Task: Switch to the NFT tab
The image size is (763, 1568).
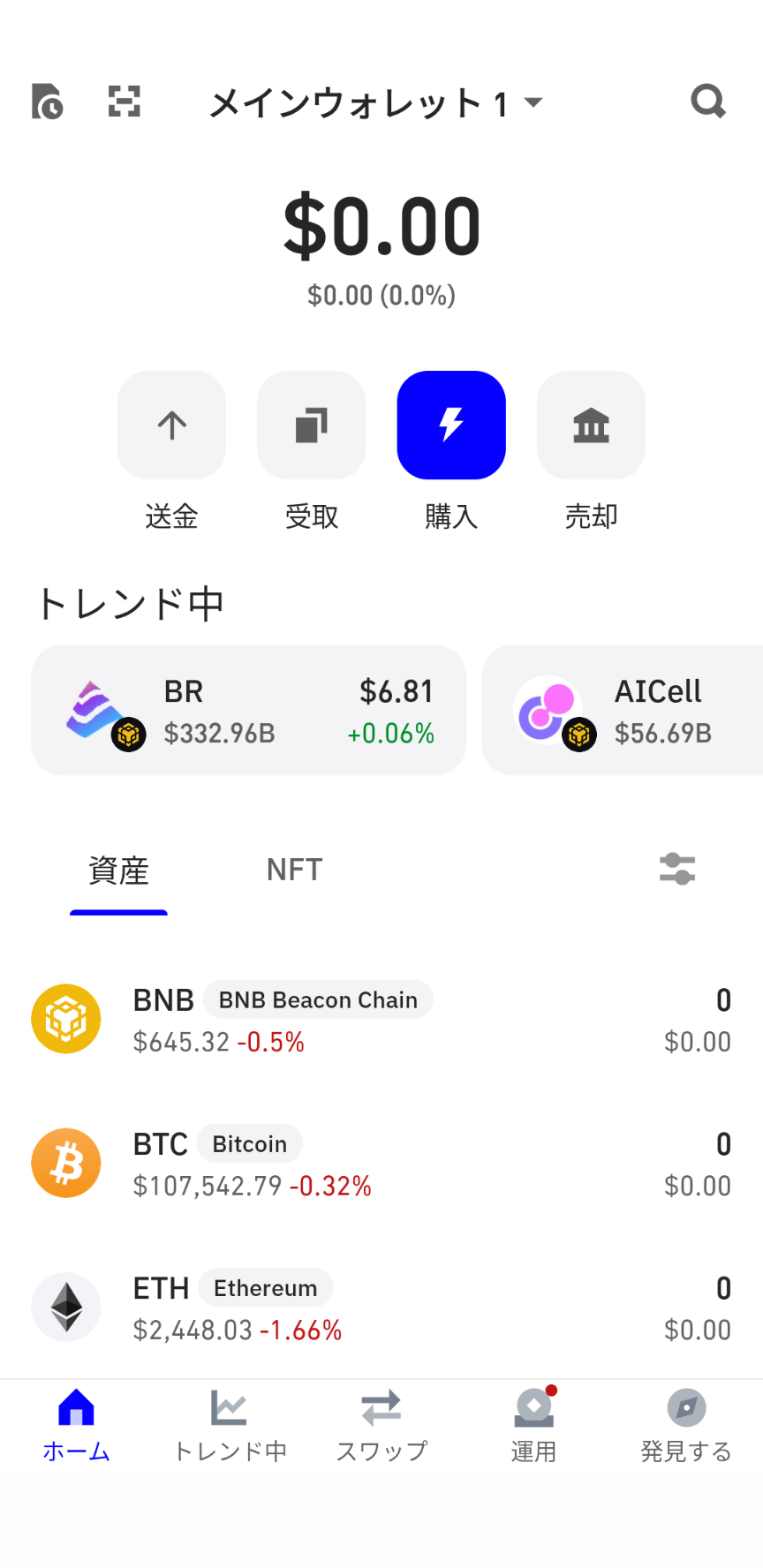Action: click(295, 871)
